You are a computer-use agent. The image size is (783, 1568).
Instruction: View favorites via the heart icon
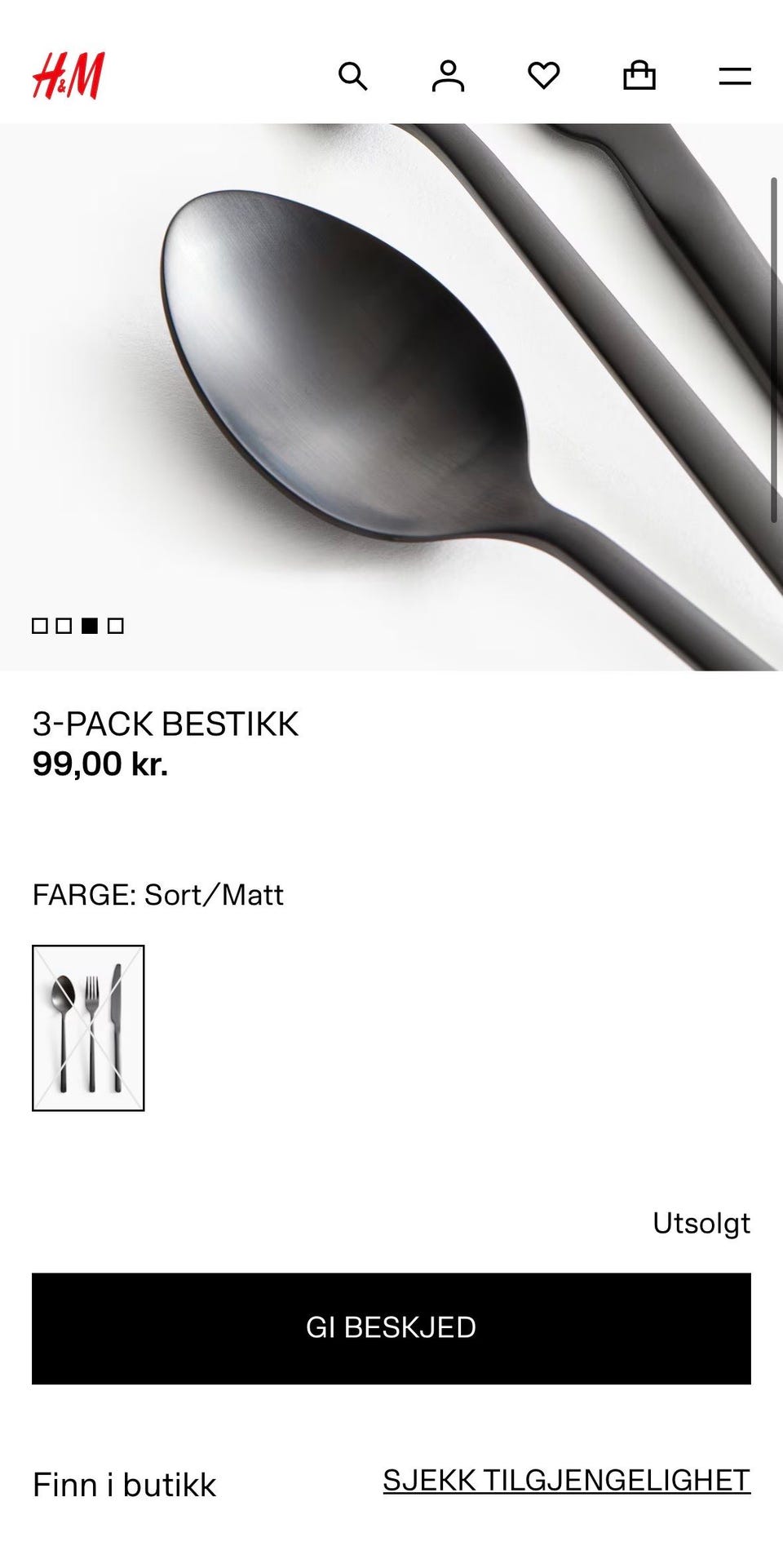[543, 76]
